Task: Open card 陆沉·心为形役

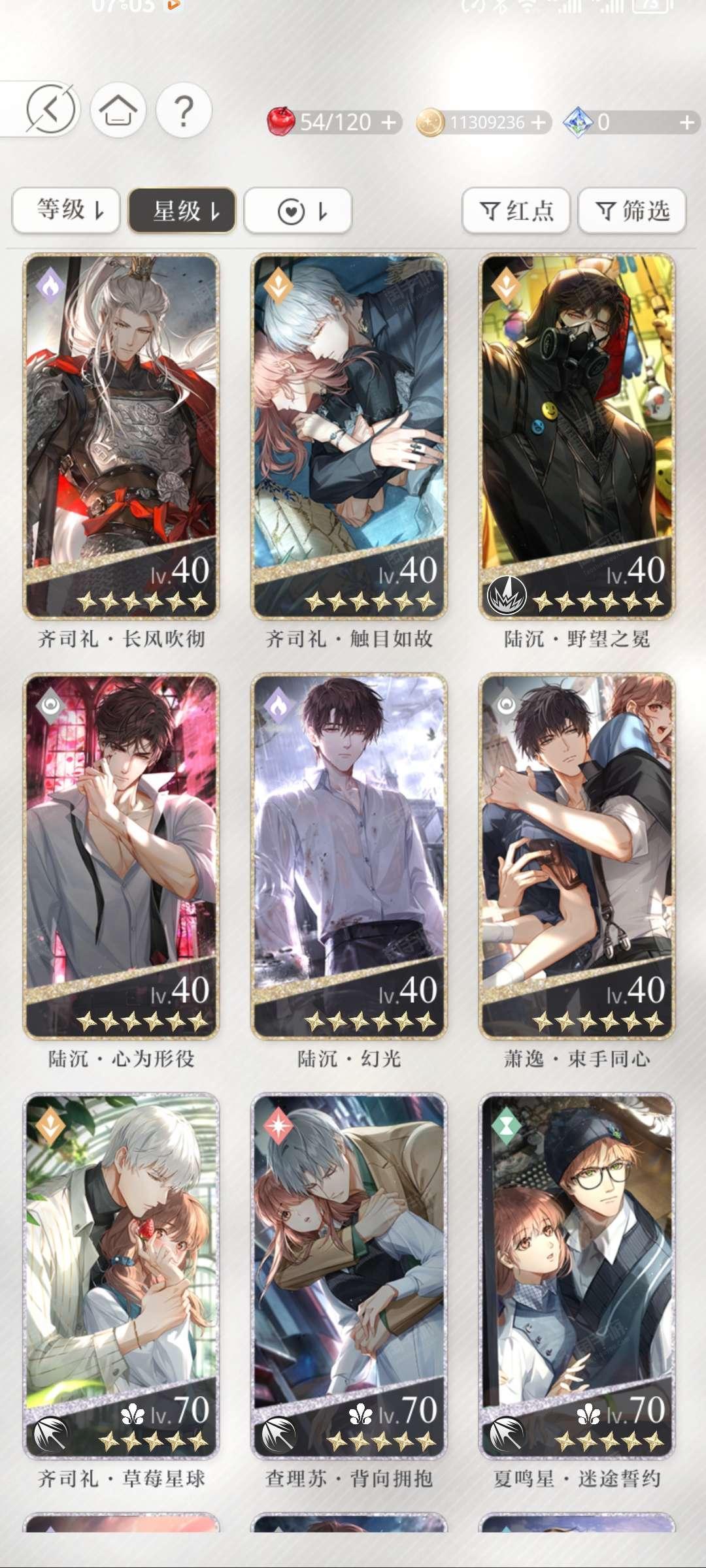Action: 121,857
